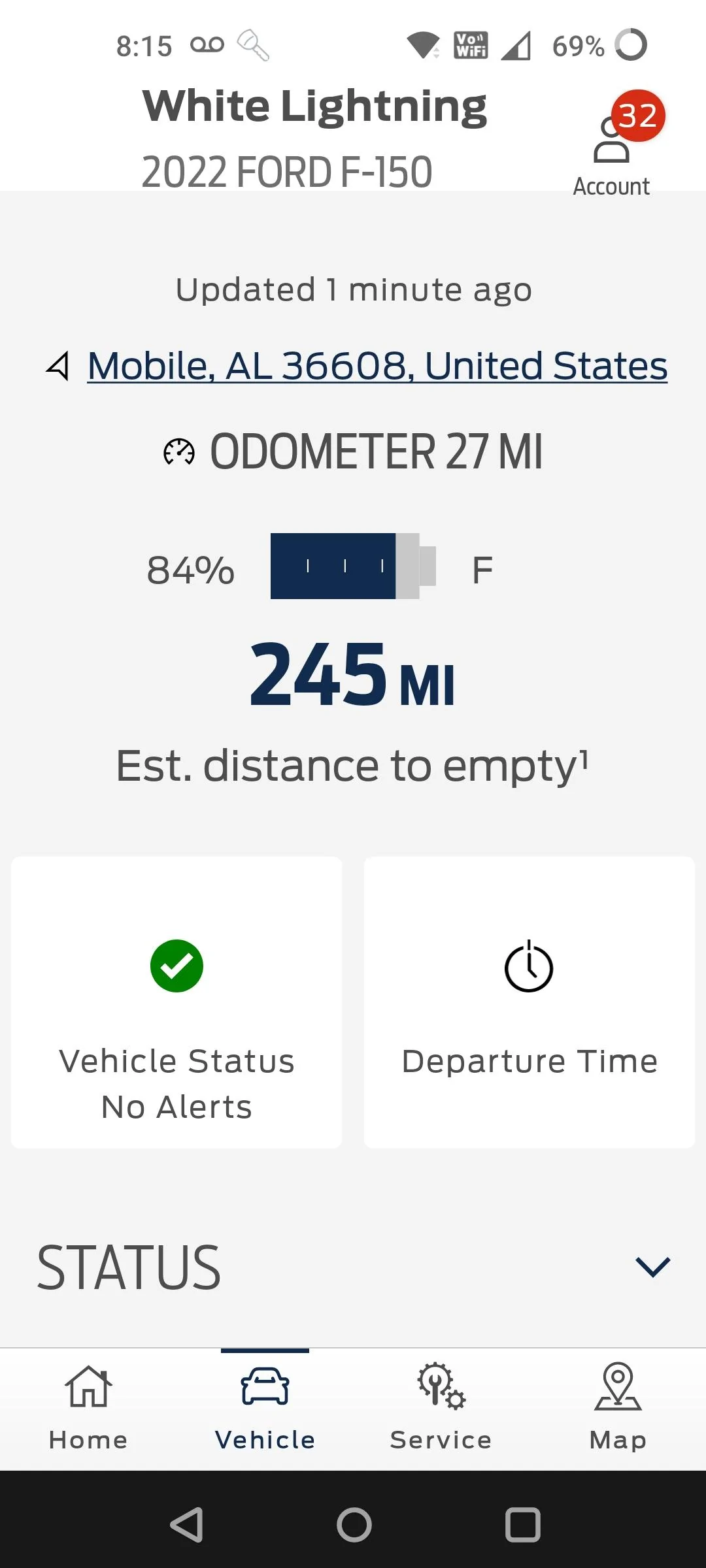Go to the phone's home screen
This screenshot has width=706, height=1568.
tap(354, 1525)
